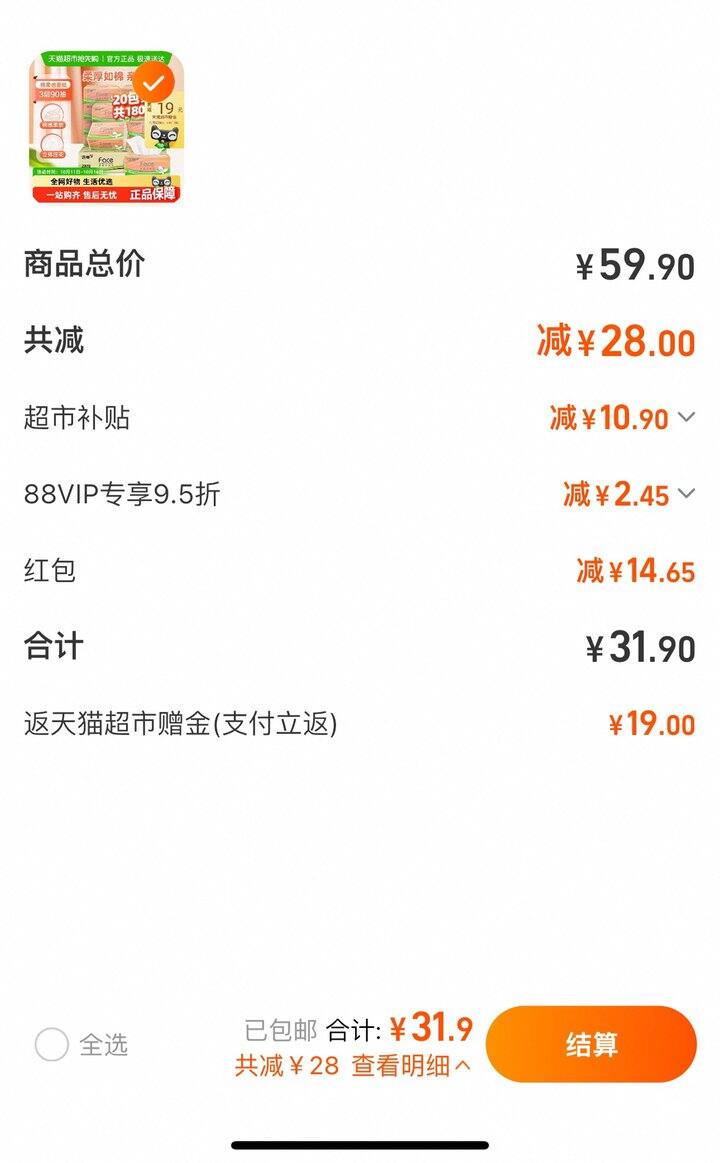Collapse details via 查看明细
This screenshot has width=720, height=1163.
pyautogui.click(x=411, y=1066)
